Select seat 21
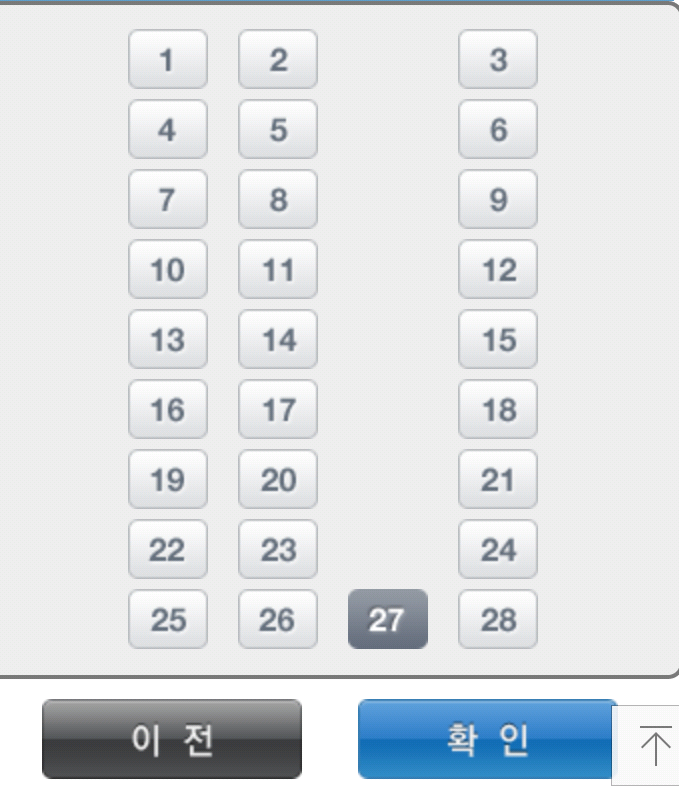This screenshot has height=786, width=679. pyautogui.click(x=497, y=480)
